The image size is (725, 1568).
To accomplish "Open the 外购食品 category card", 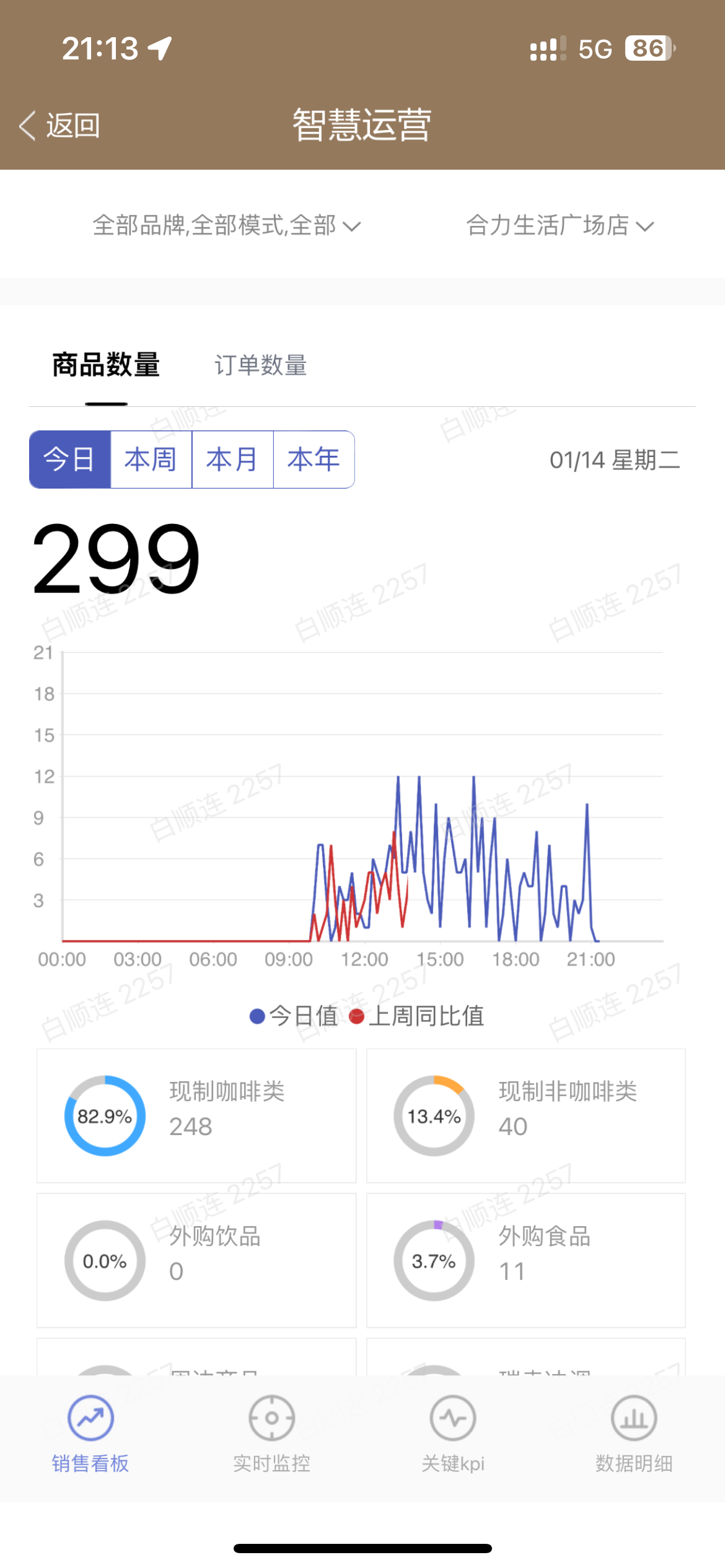I will [x=525, y=1260].
